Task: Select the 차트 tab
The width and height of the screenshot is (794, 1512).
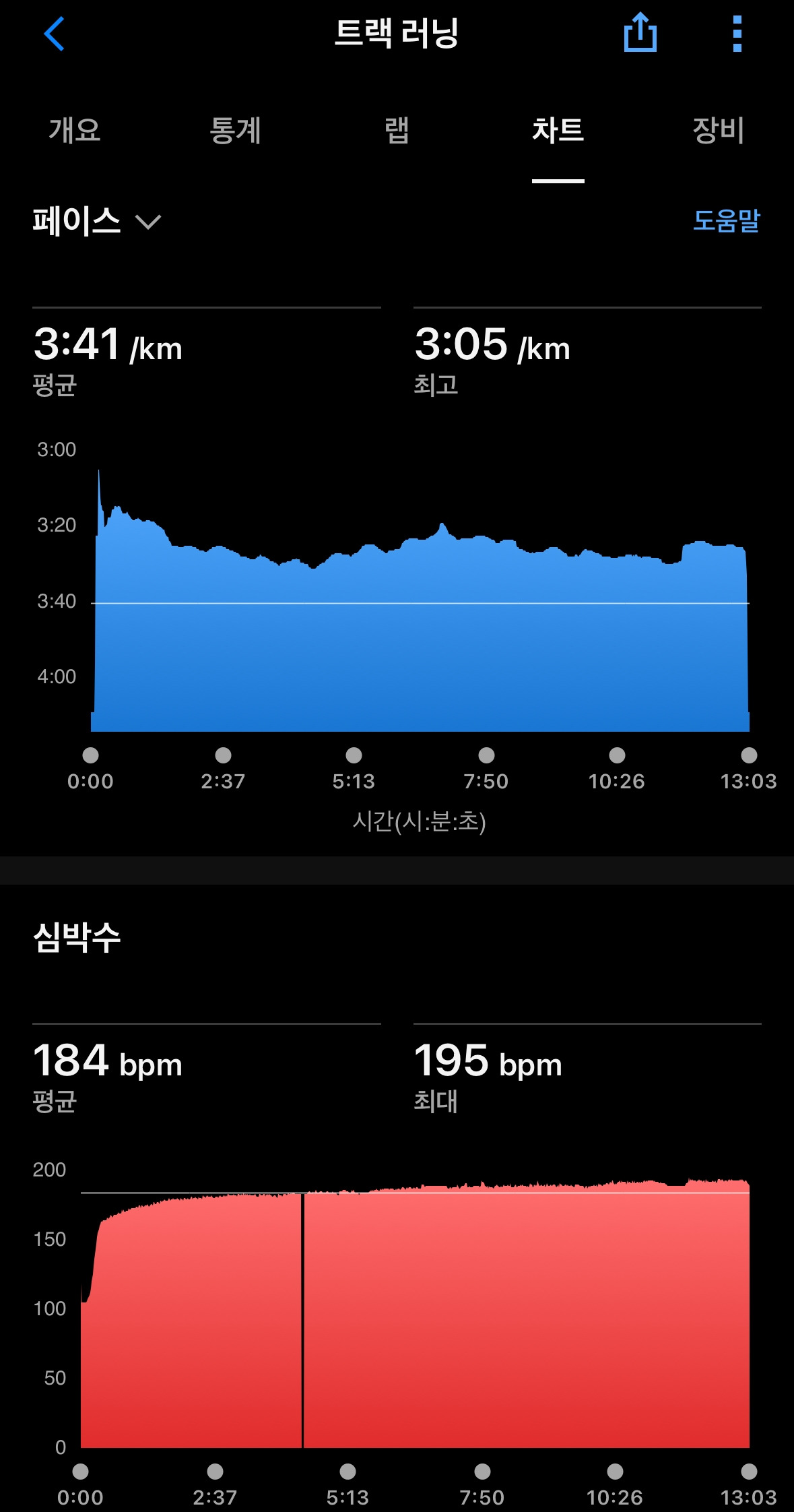Action: (x=558, y=130)
